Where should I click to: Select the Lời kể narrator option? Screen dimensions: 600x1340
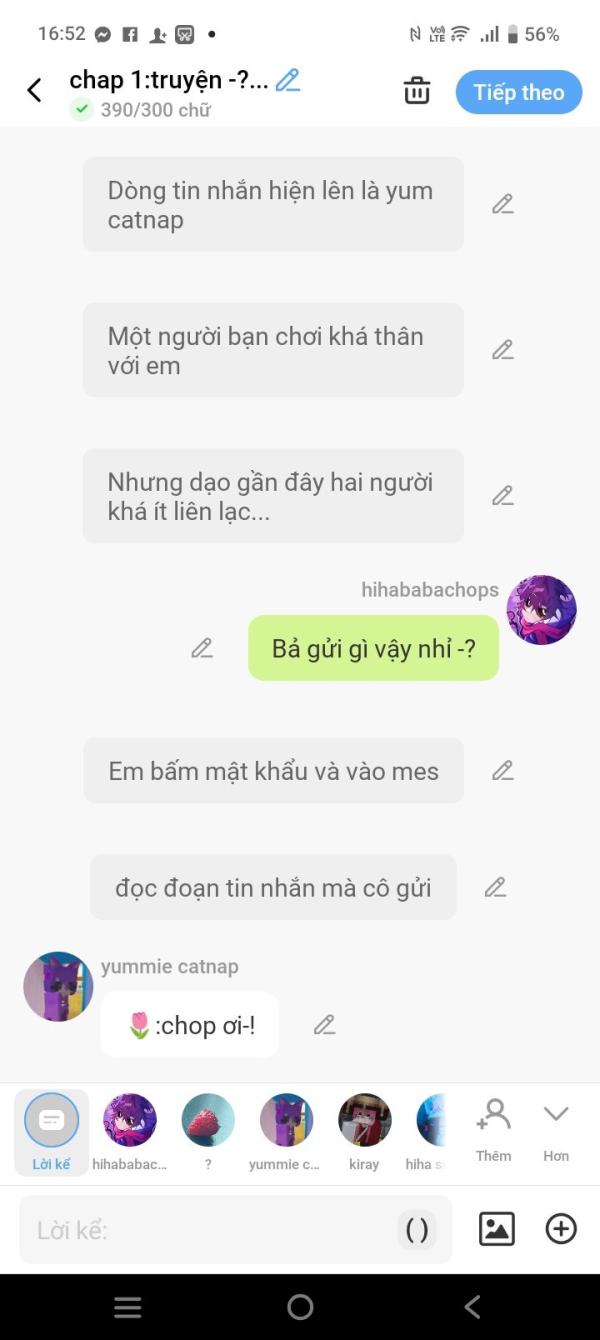(51, 1131)
